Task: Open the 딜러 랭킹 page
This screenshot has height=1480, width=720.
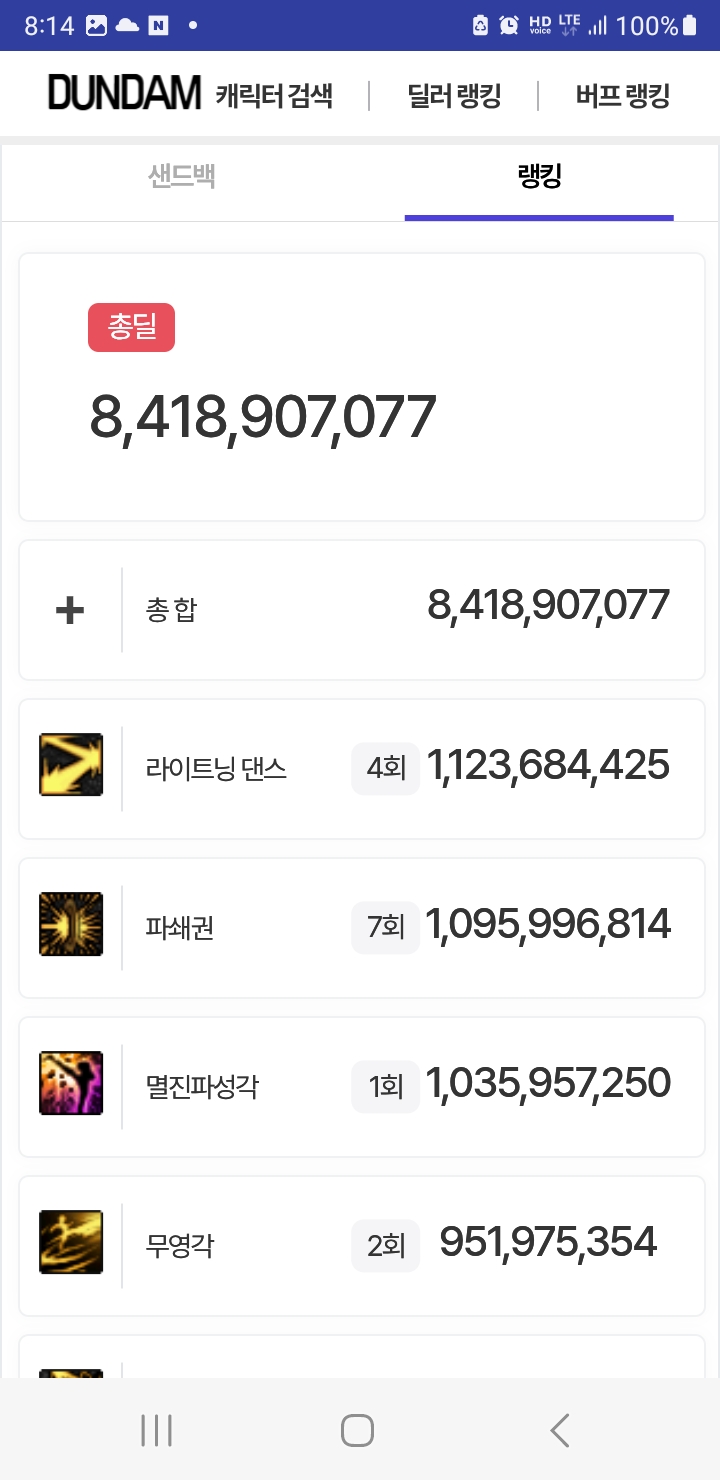Action: tap(454, 96)
